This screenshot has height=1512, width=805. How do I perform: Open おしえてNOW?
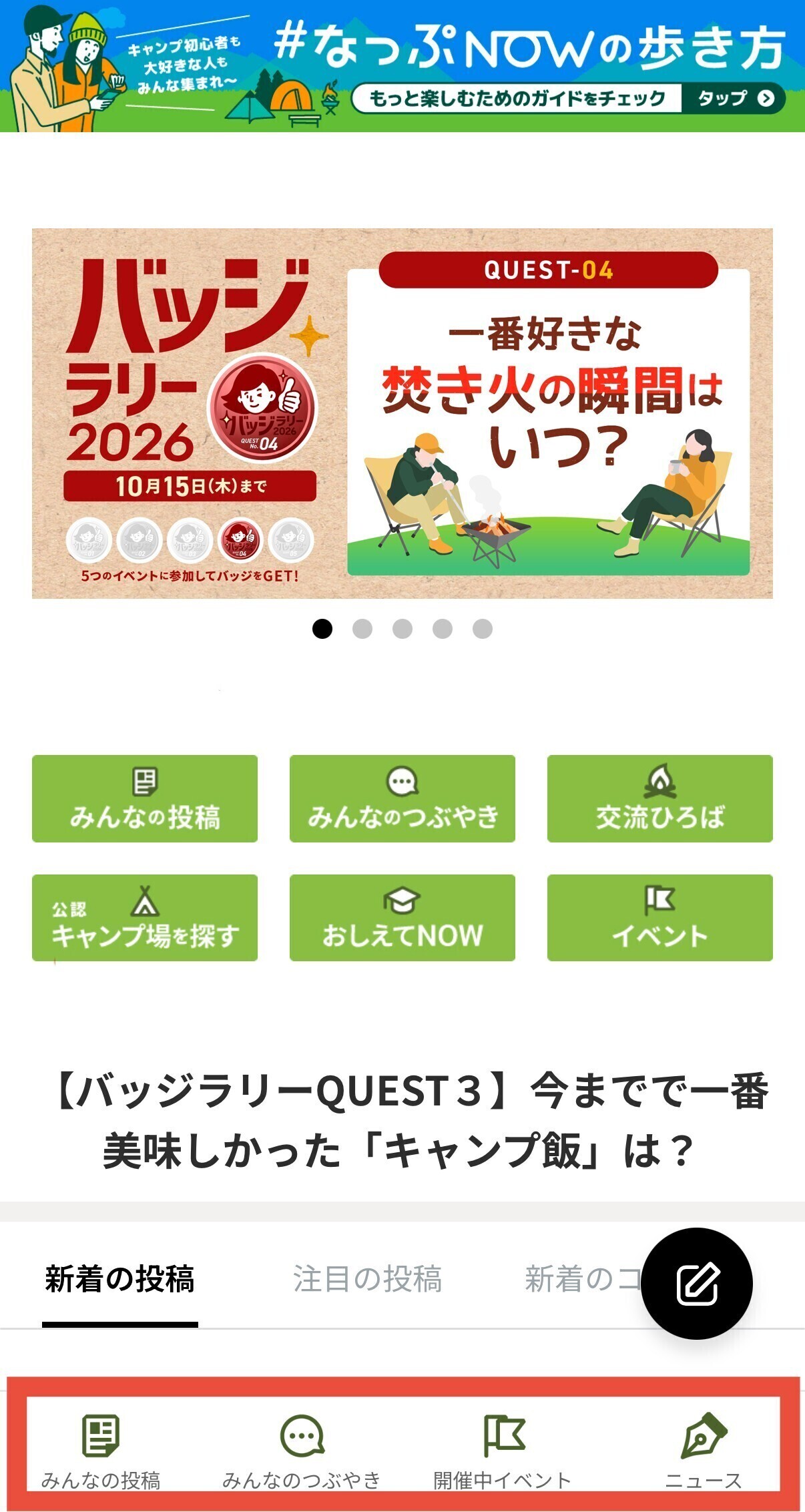click(402, 918)
